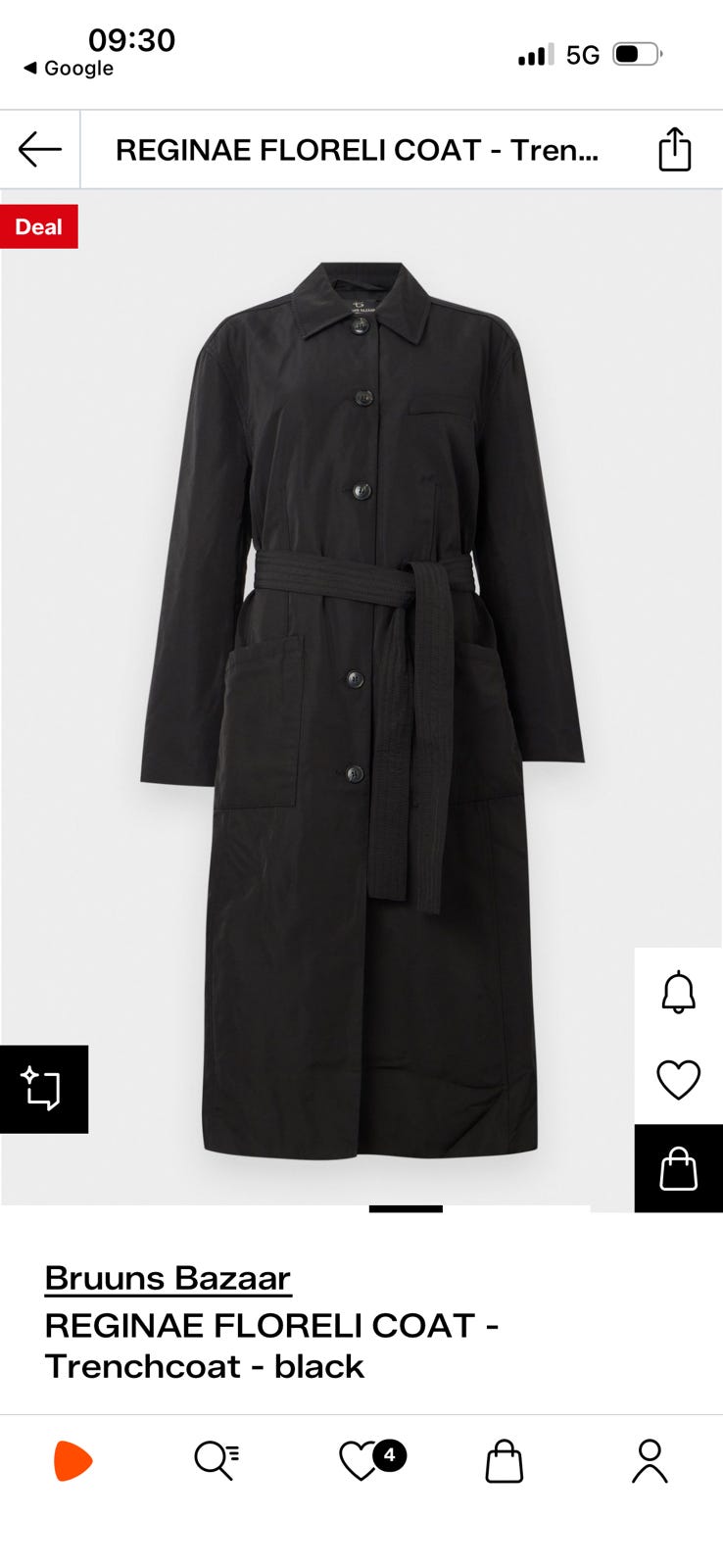723x1568 pixels.
Task: Open the shopping bag tab
Action: click(x=505, y=1461)
